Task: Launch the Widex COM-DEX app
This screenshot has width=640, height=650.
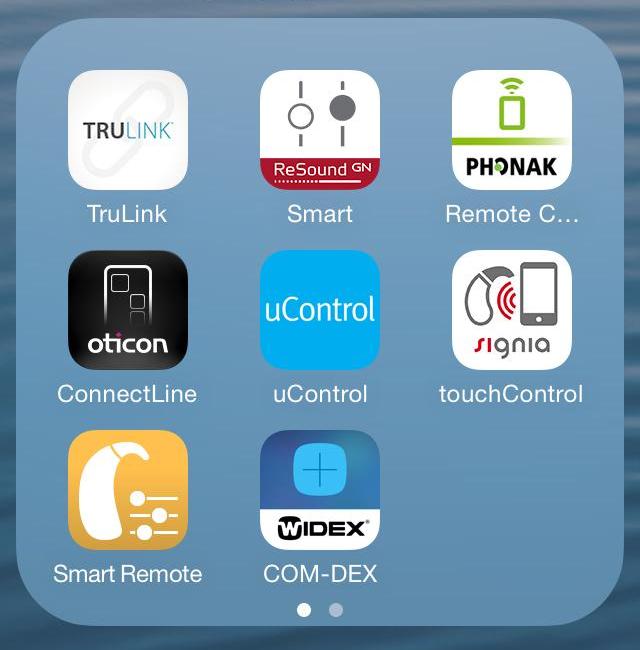Action: 319,490
